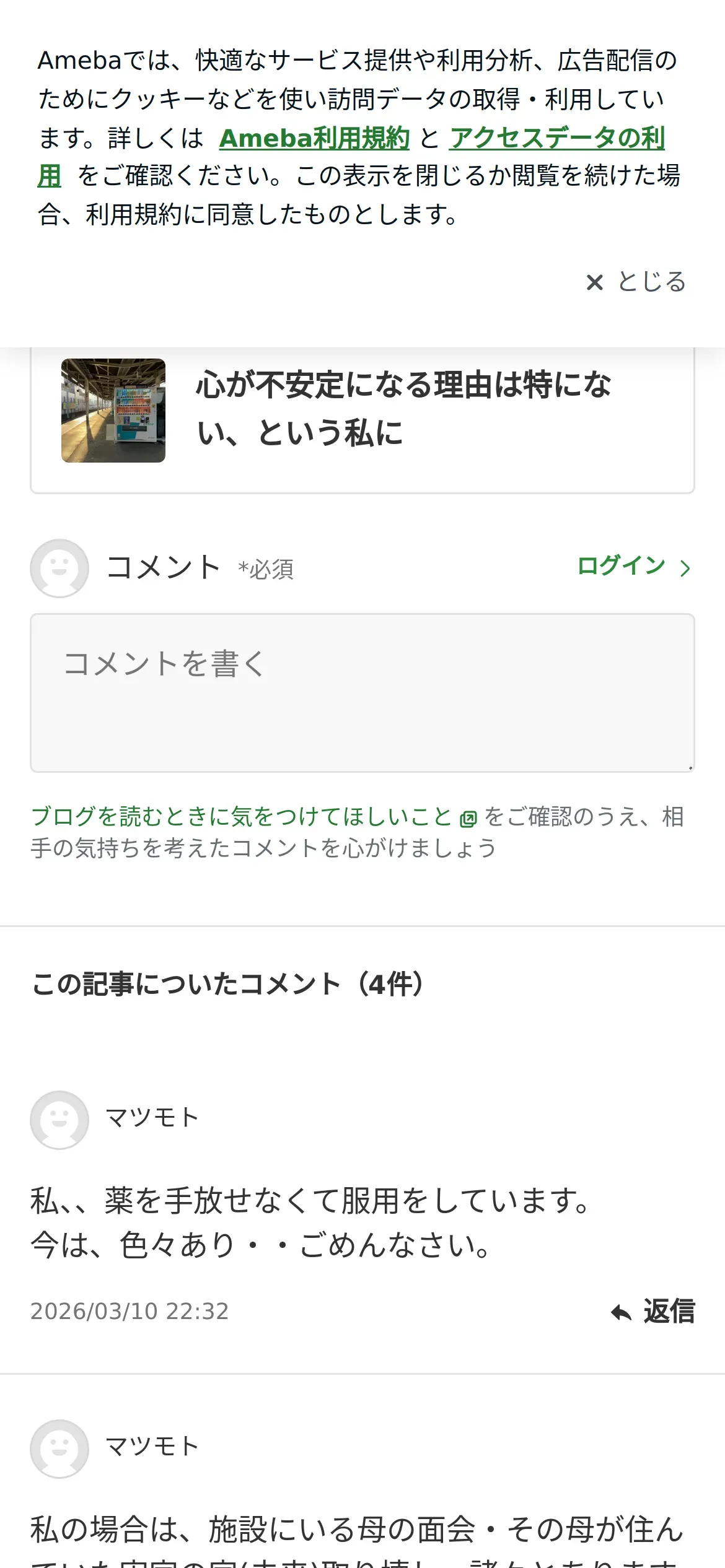Focus the コメントを書く text field
Screen dimensions: 725x1568
(362, 692)
